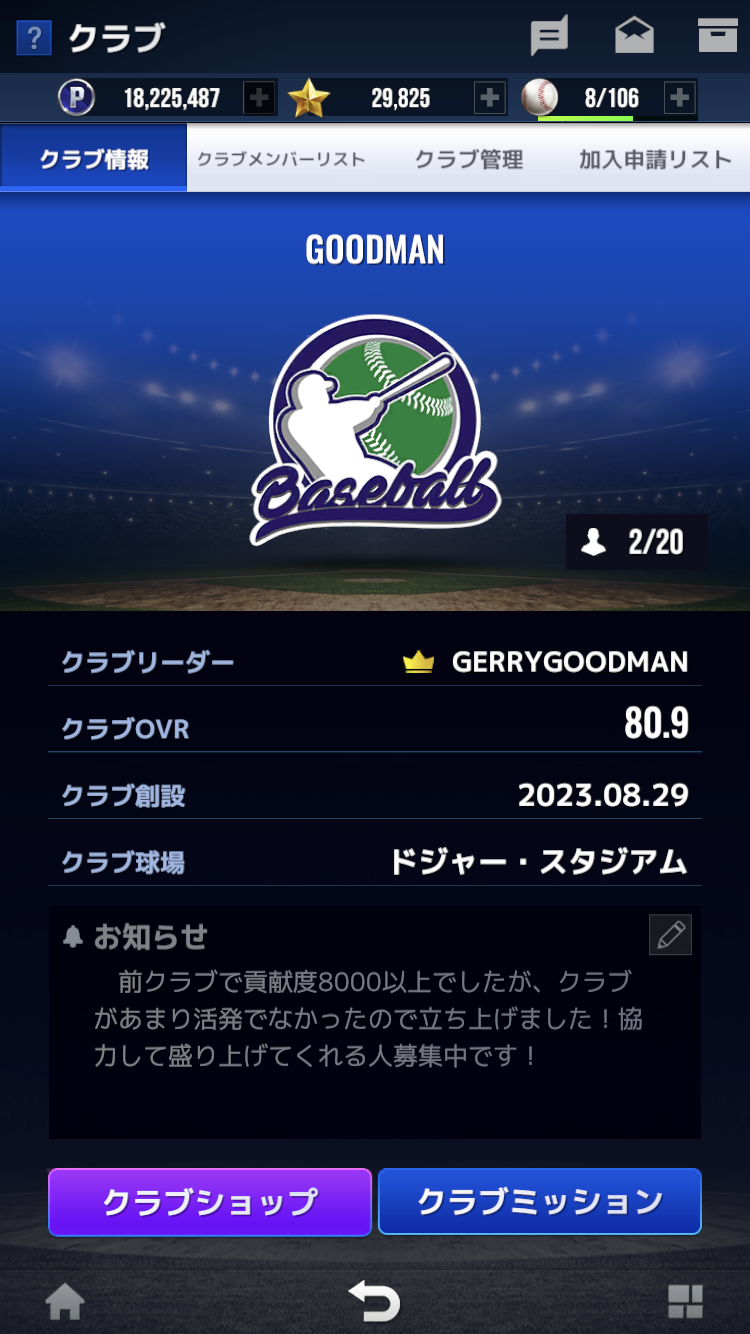Select the クラブ情報 tab
This screenshot has height=1334, width=750.
pos(94,159)
